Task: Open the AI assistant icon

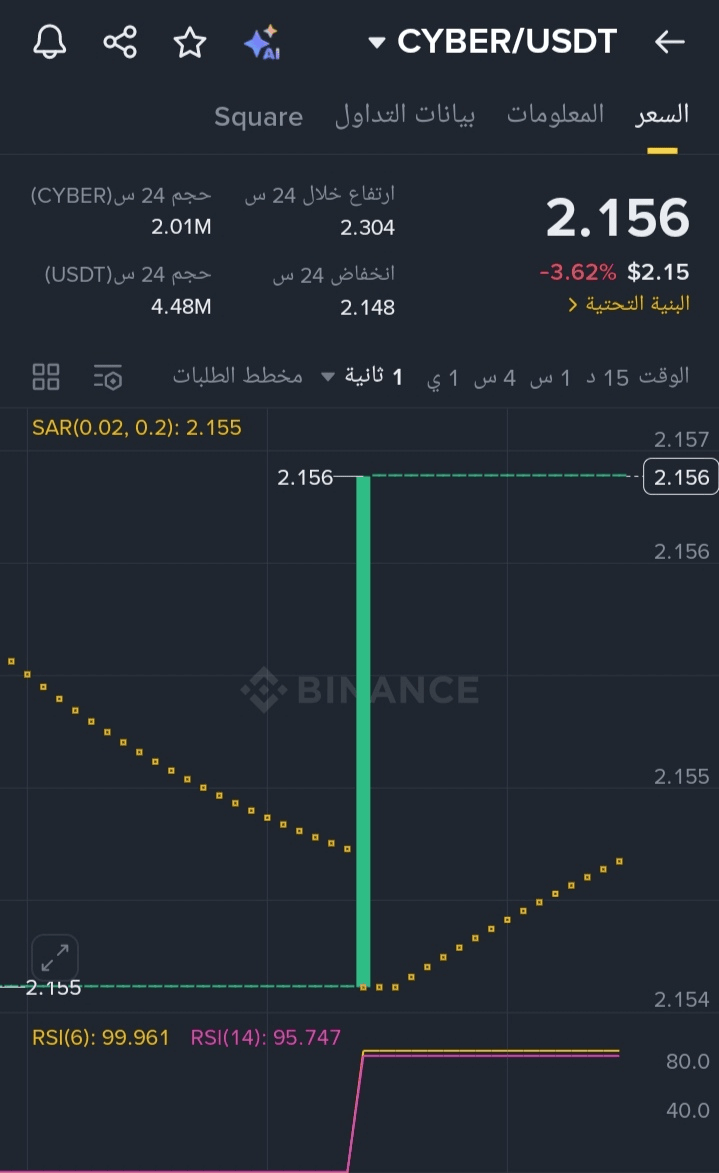Action: pyautogui.click(x=262, y=42)
